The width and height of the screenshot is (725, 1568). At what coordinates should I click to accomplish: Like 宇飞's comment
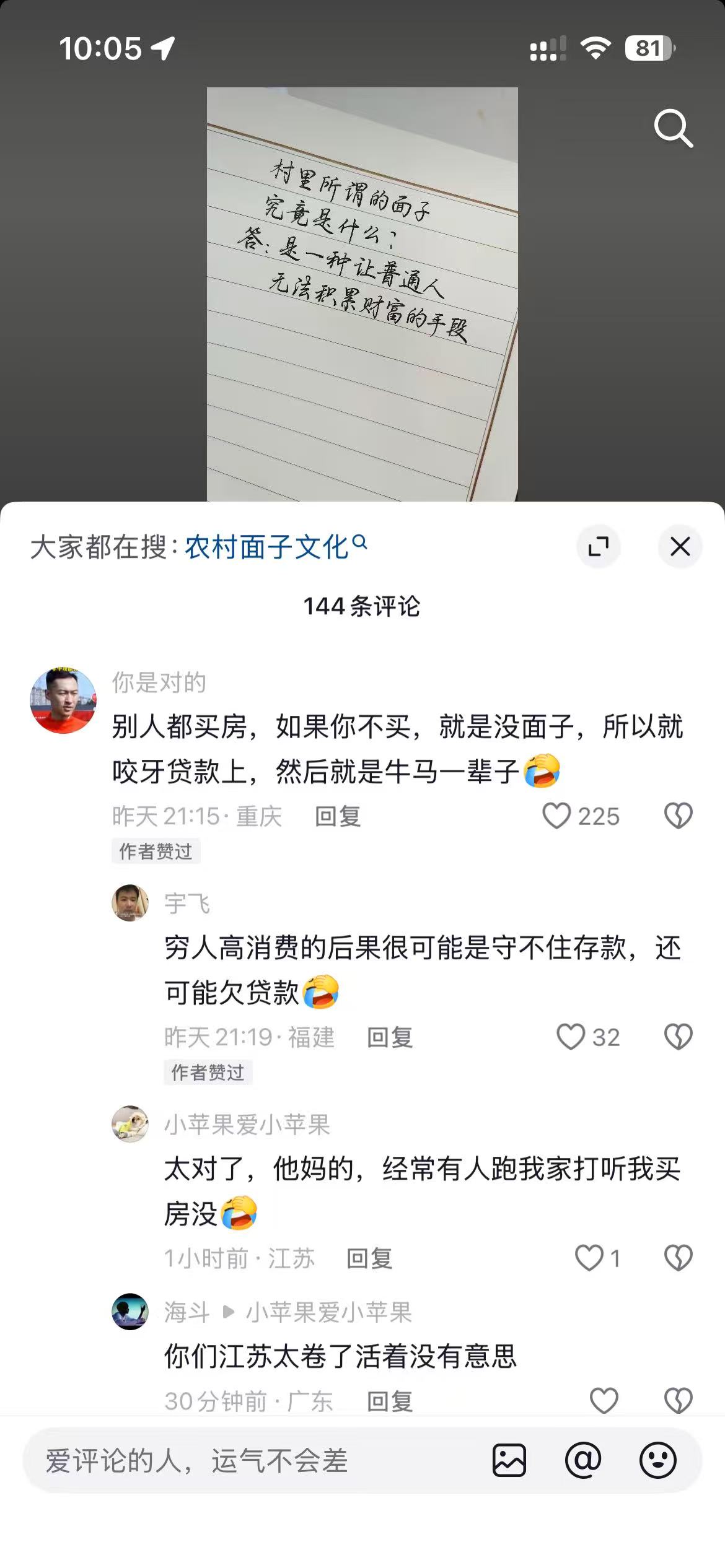tap(571, 1037)
